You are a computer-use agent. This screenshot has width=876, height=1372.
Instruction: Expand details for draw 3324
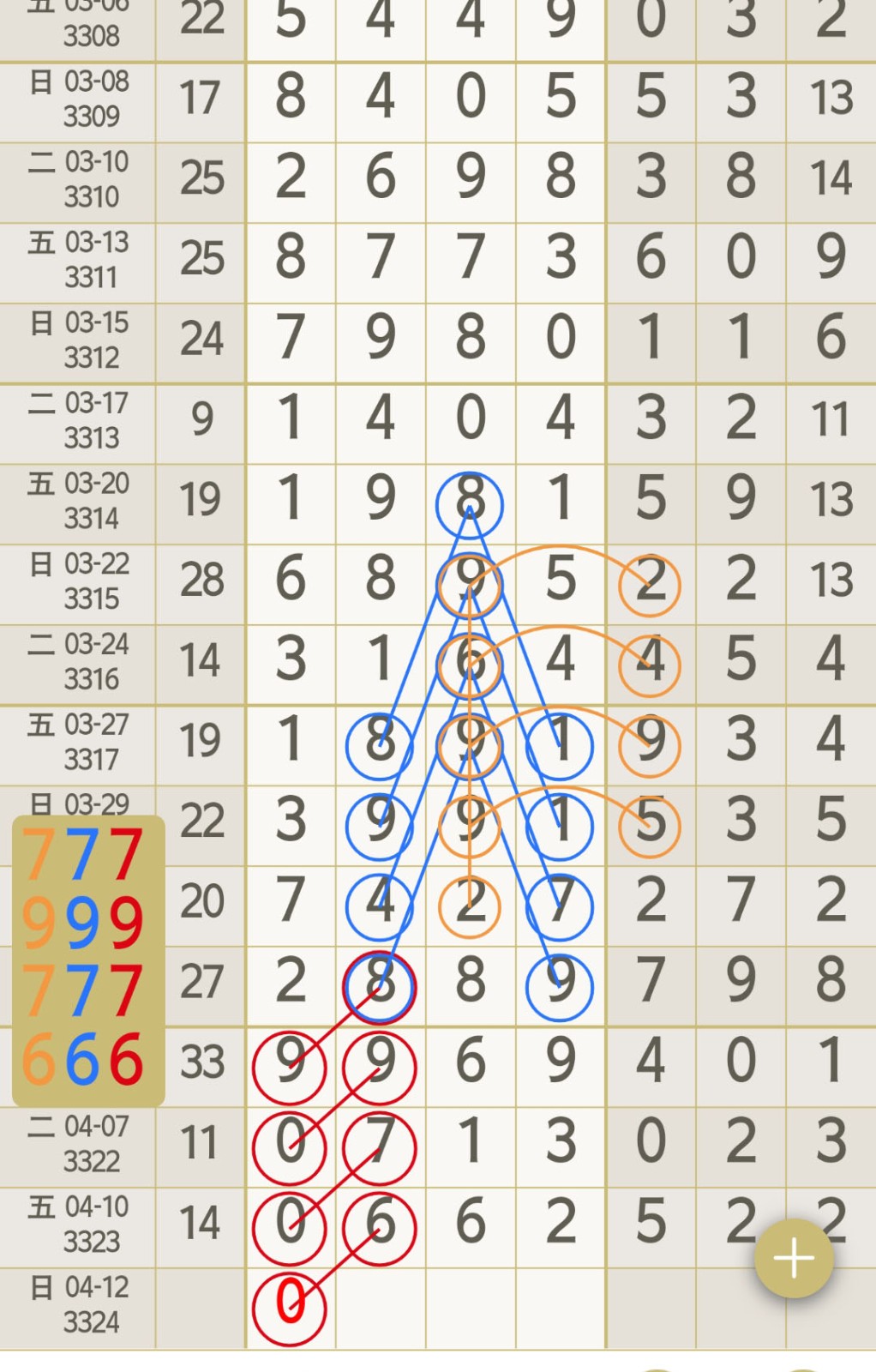pyautogui.click(x=90, y=1305)
